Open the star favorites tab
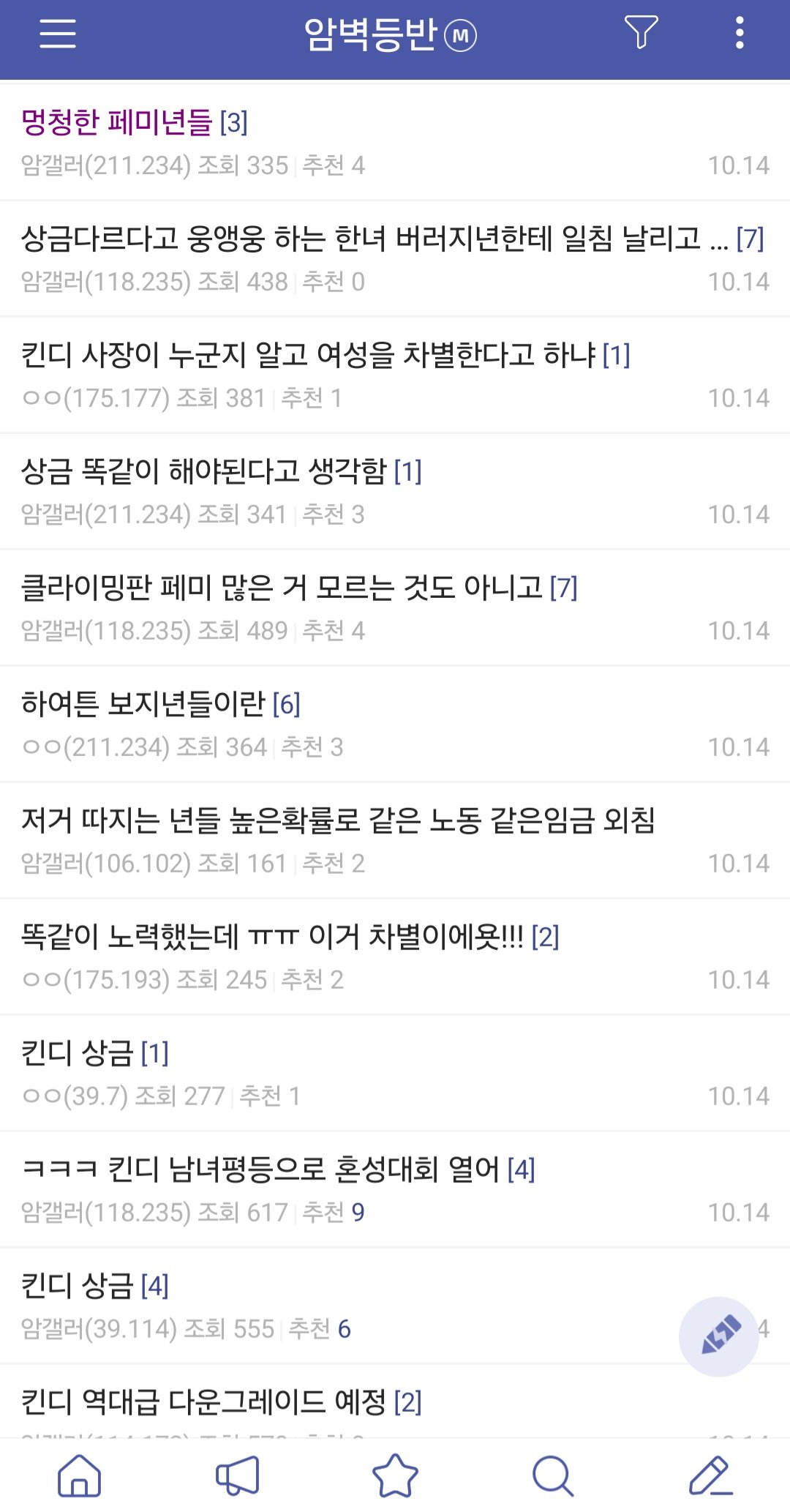 (395, 1475)
